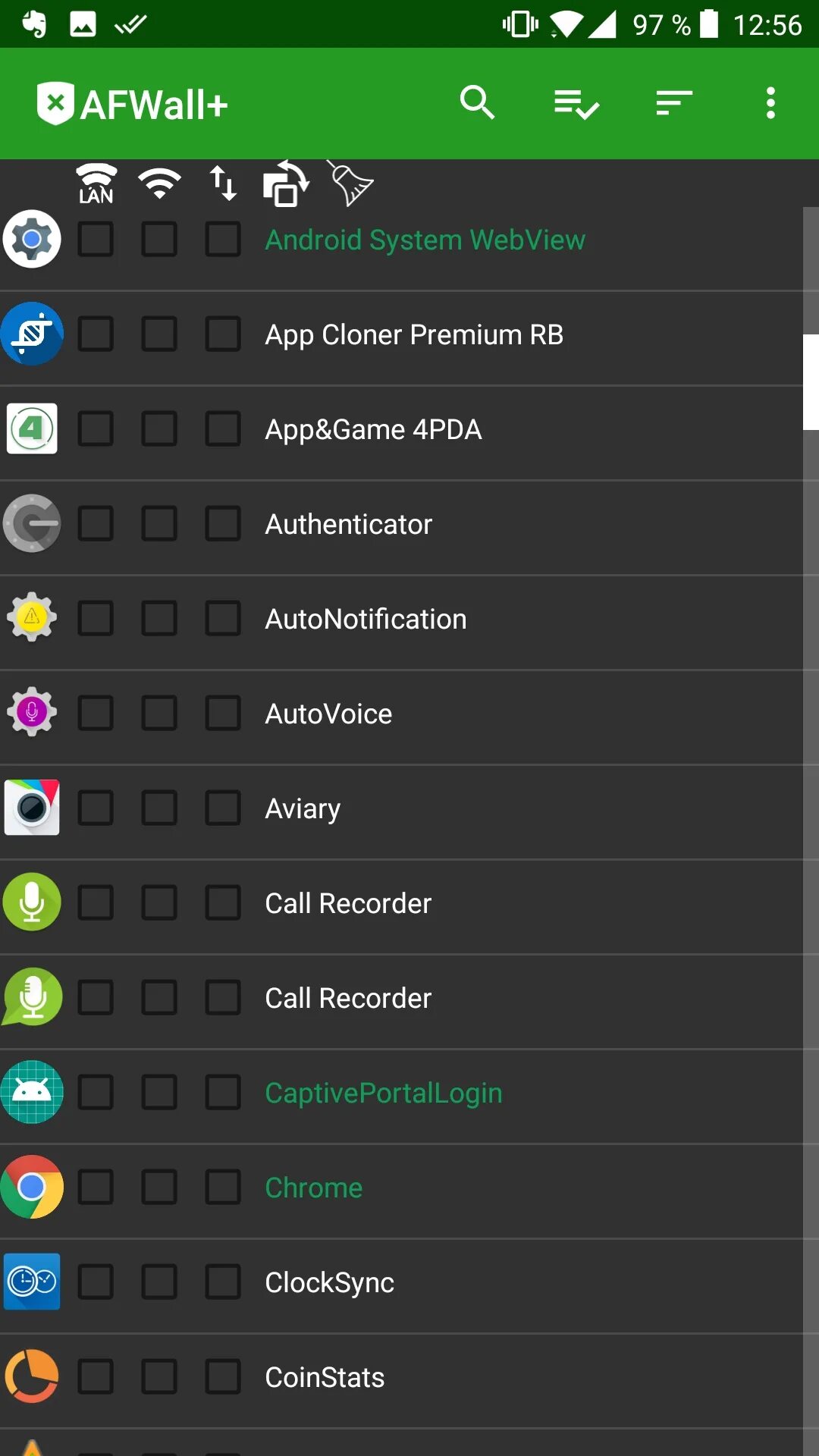Tap the LAN column header icon
819x1456 pixels.
pos(96,184)
